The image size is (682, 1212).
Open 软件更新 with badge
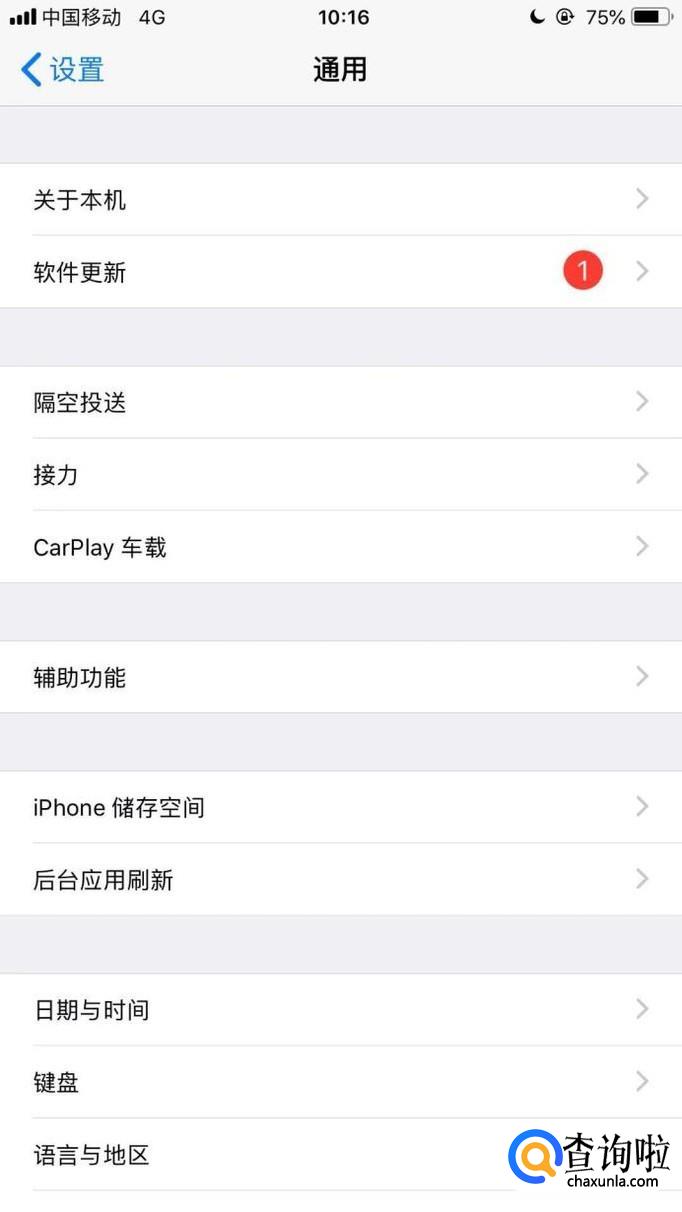pos(341,272)
